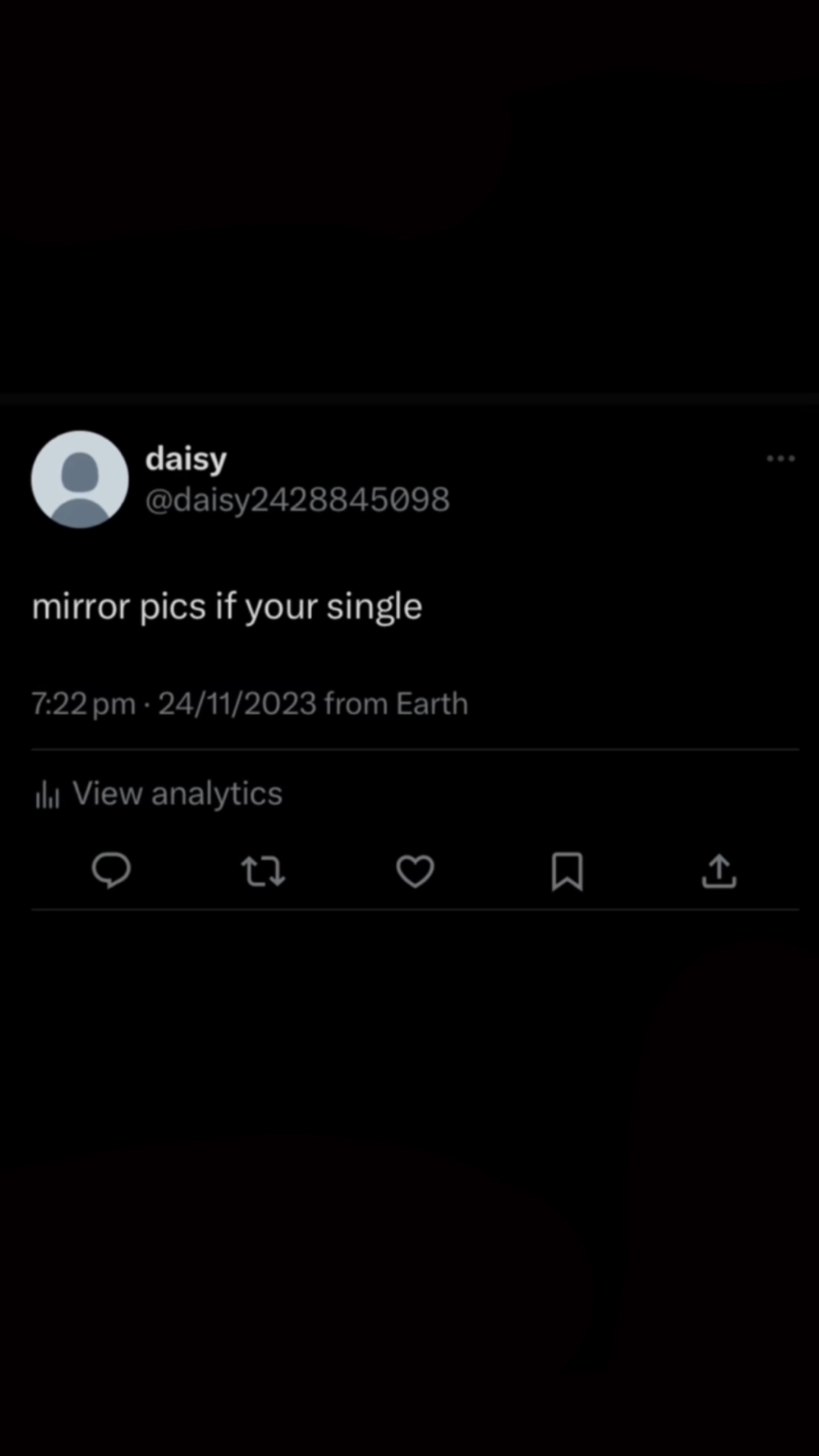
Task: Share the post with the upload icon
Action: click(x=719, y=871)
